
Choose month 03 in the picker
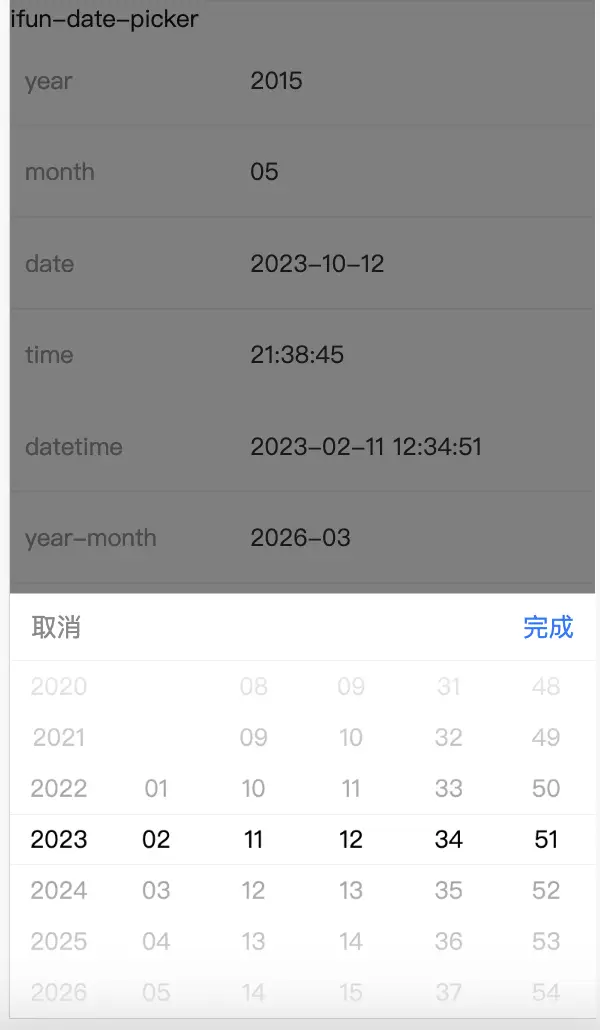tap(156, 890)
